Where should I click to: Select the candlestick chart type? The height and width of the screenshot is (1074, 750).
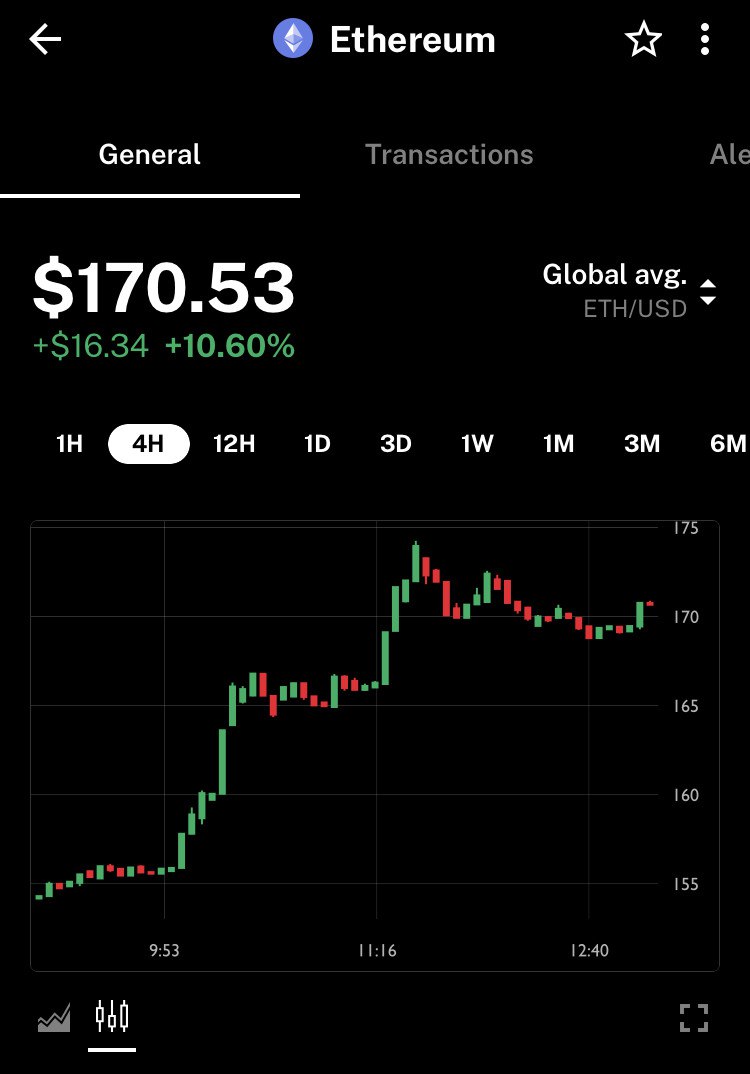click(112, 1017)
